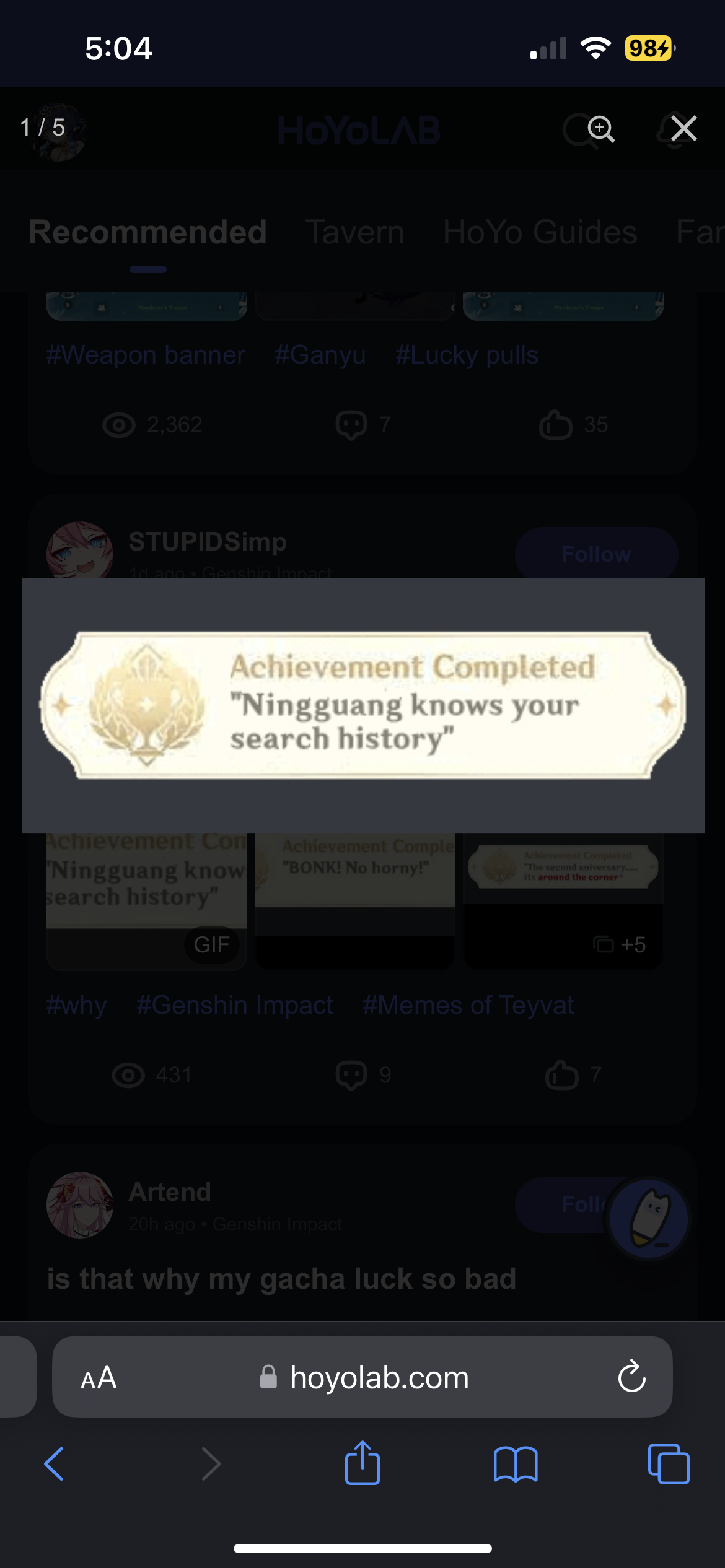Open the Safari share sheet
This screenshot has width=725, height=1568.
362,1463
